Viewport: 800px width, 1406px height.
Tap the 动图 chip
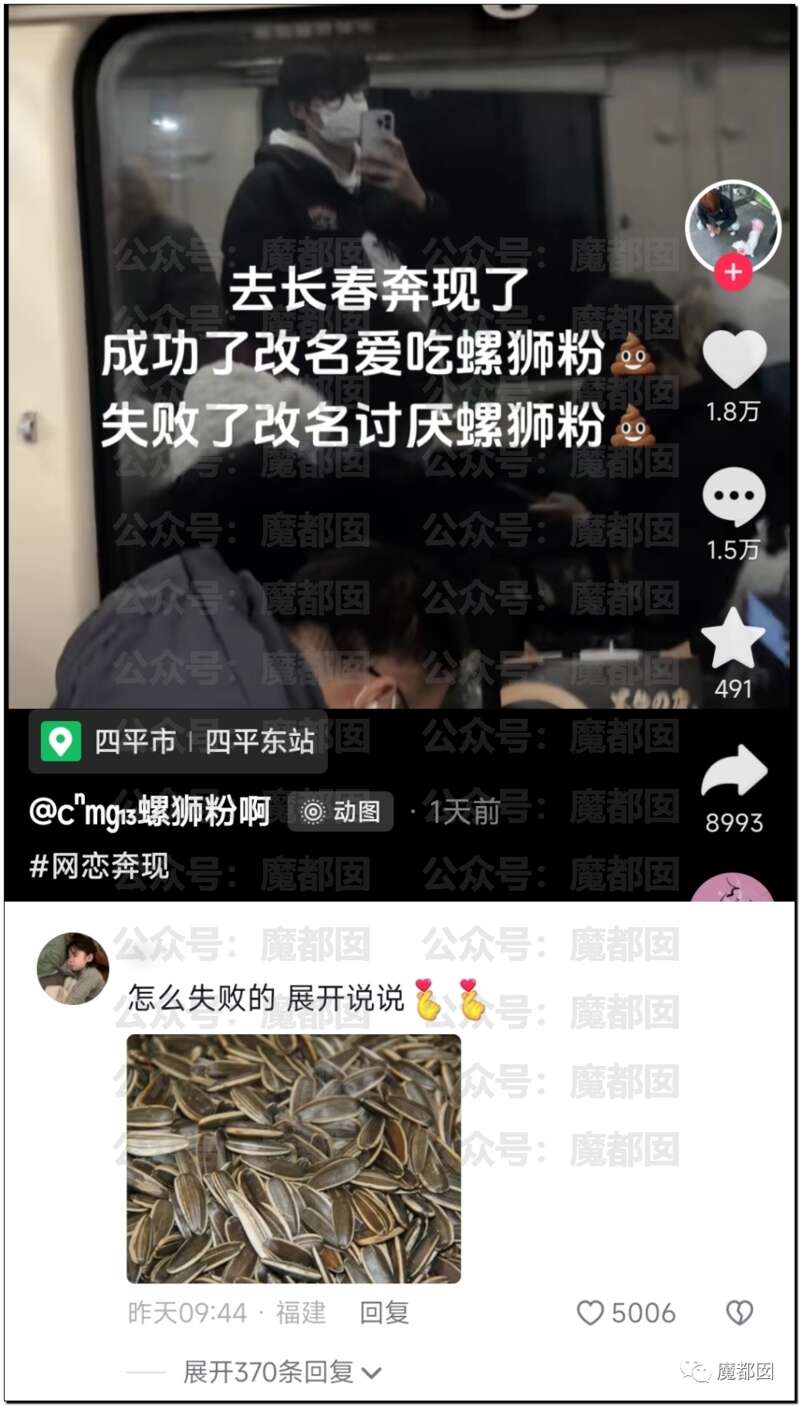tap(341, 812)
